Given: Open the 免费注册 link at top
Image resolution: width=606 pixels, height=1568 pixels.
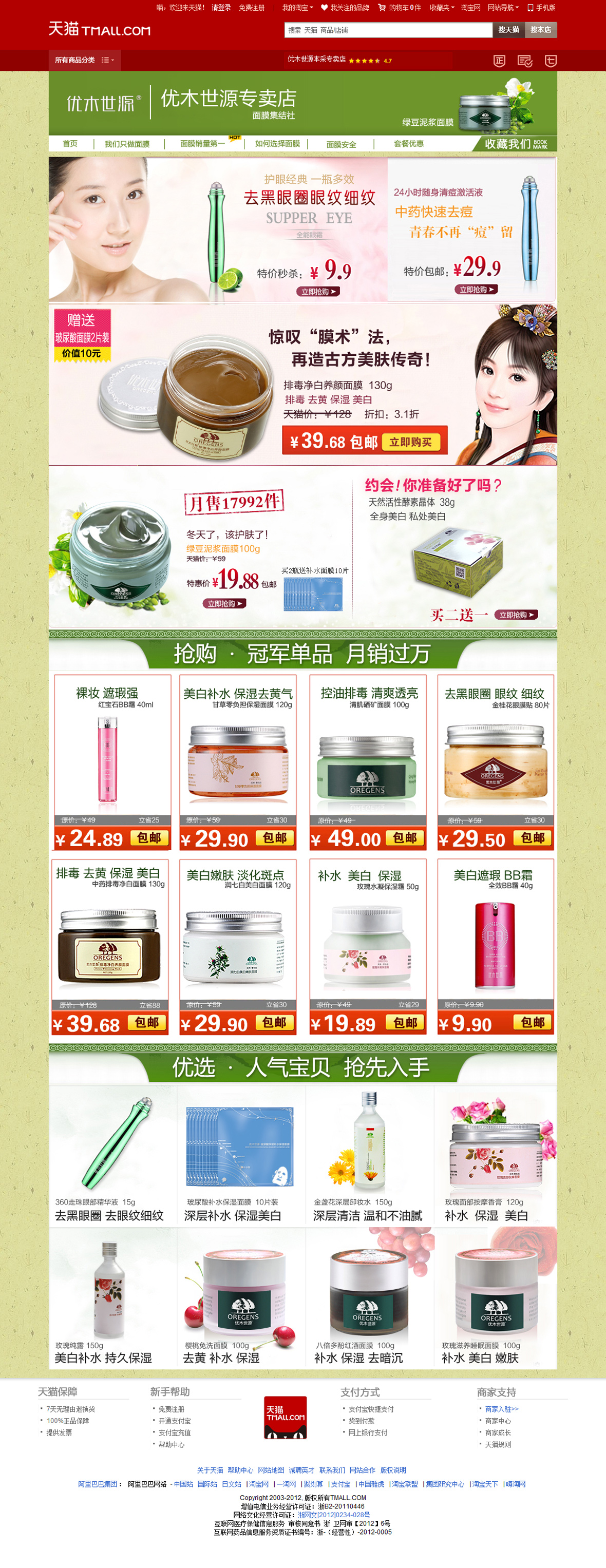Looking at the screenshot, I should [x=252, y=8].
